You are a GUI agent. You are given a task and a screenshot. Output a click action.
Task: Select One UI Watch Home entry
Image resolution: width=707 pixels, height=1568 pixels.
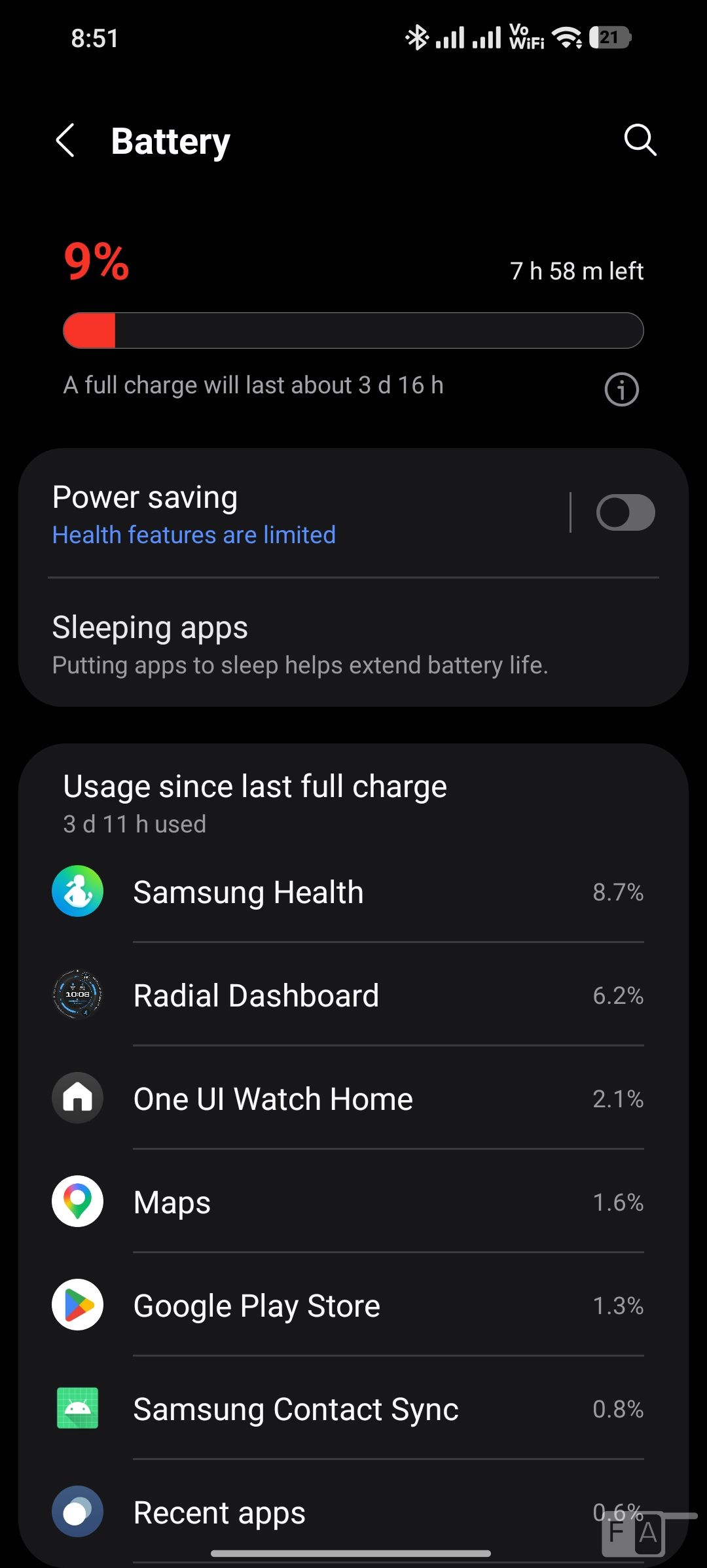[x=353, y=1099]
